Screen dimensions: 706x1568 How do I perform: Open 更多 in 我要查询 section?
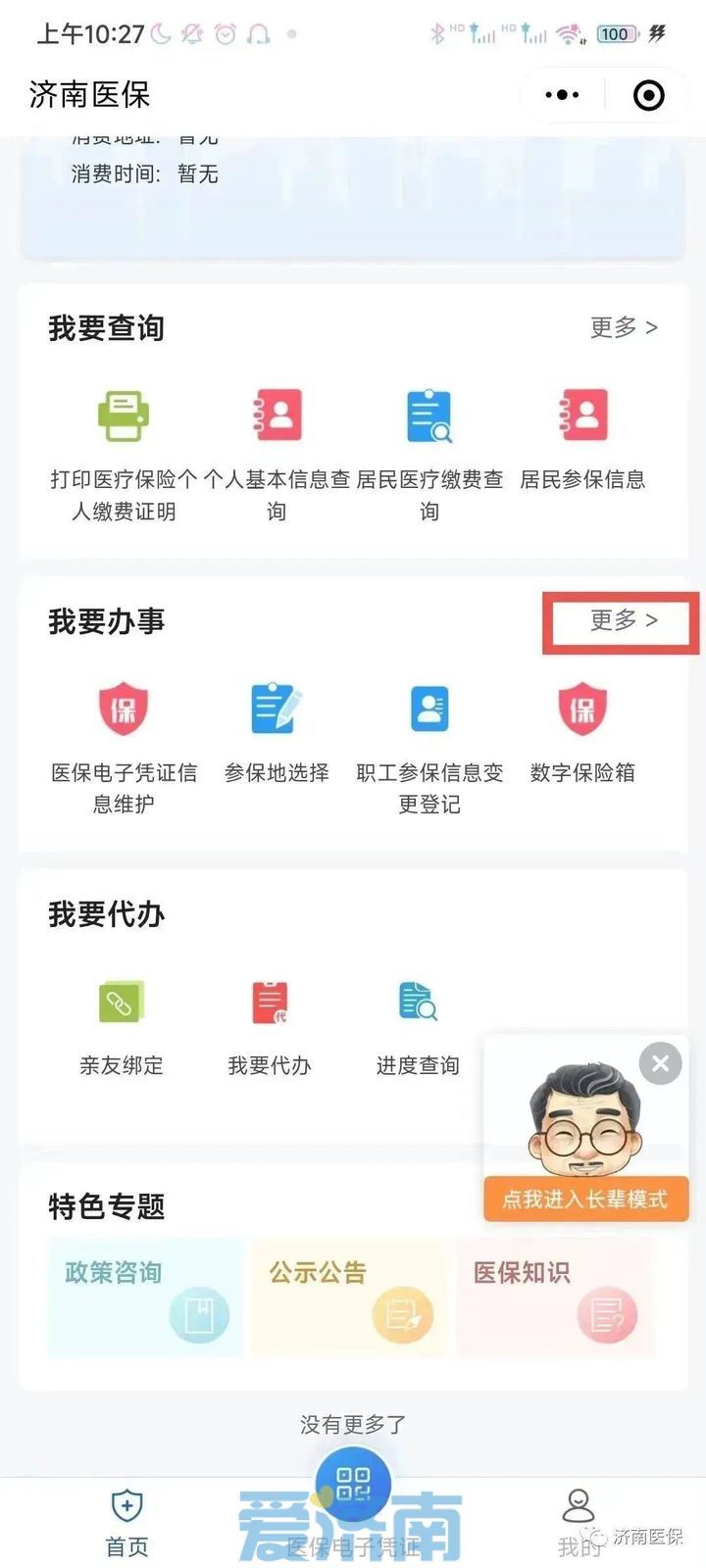coord(624,327)
